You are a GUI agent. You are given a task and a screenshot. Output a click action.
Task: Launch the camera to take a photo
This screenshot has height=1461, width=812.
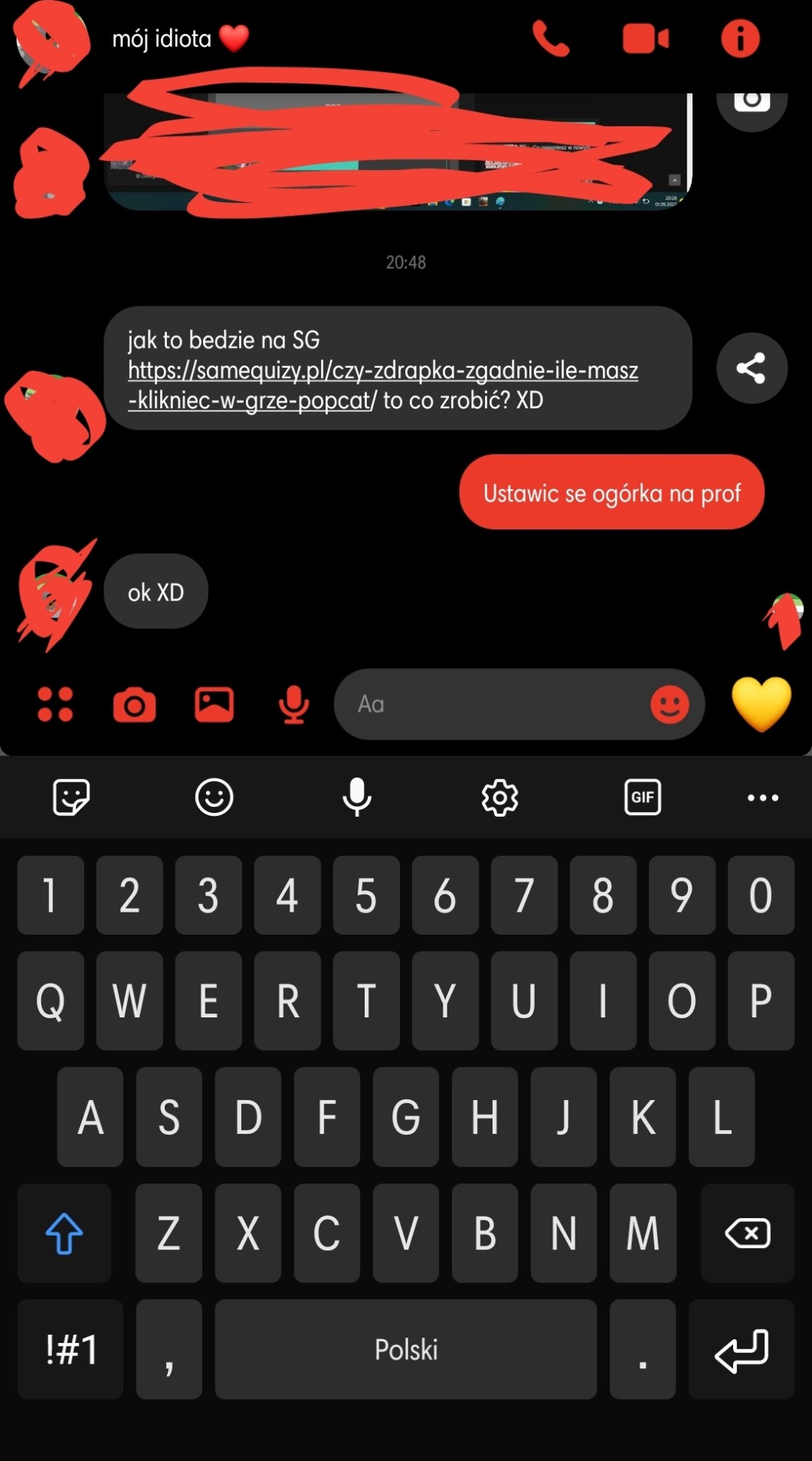tap(135, 705)
